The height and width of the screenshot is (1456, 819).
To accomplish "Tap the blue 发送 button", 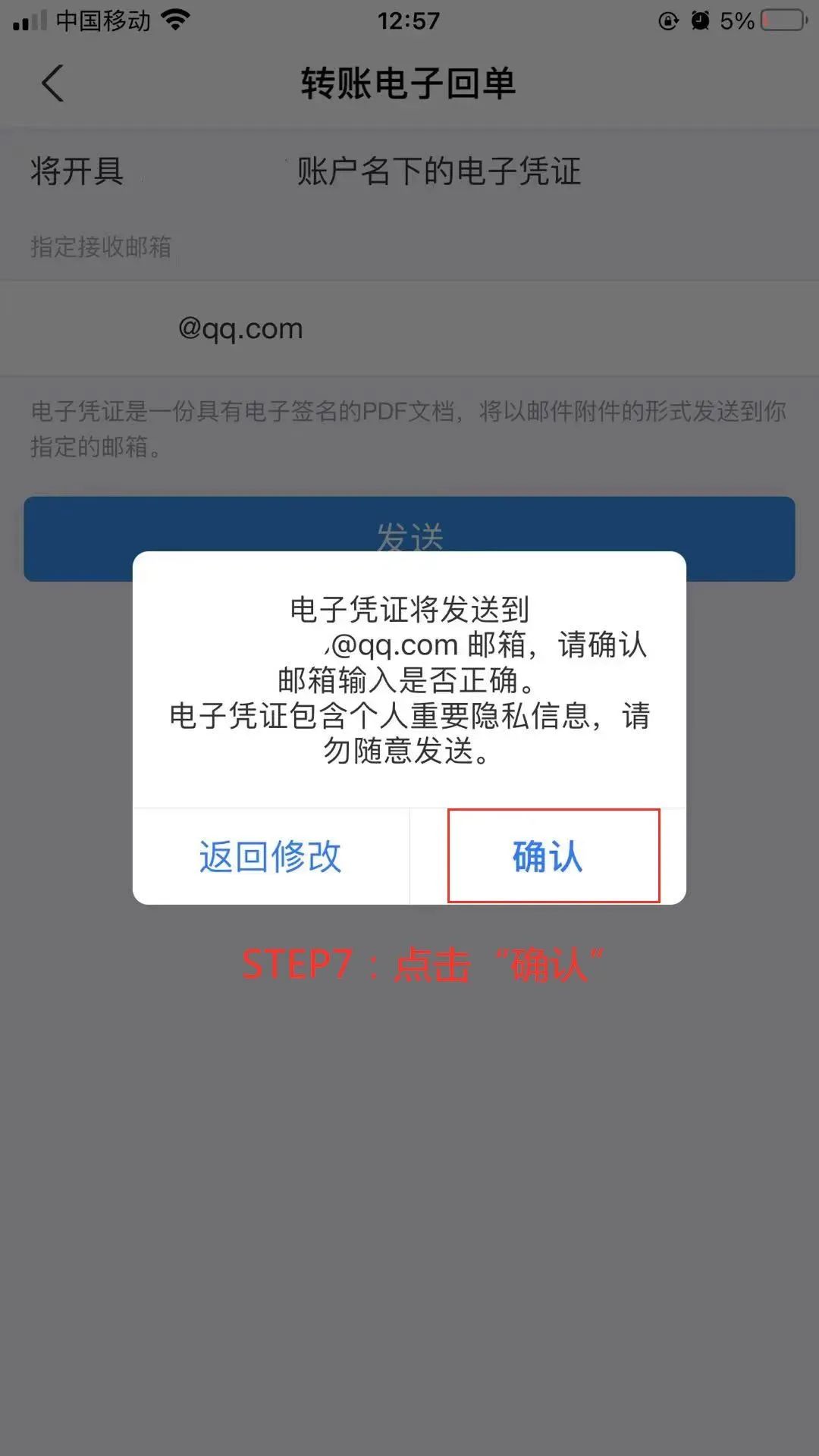I will pyautogui.click(x=409, y=538).
